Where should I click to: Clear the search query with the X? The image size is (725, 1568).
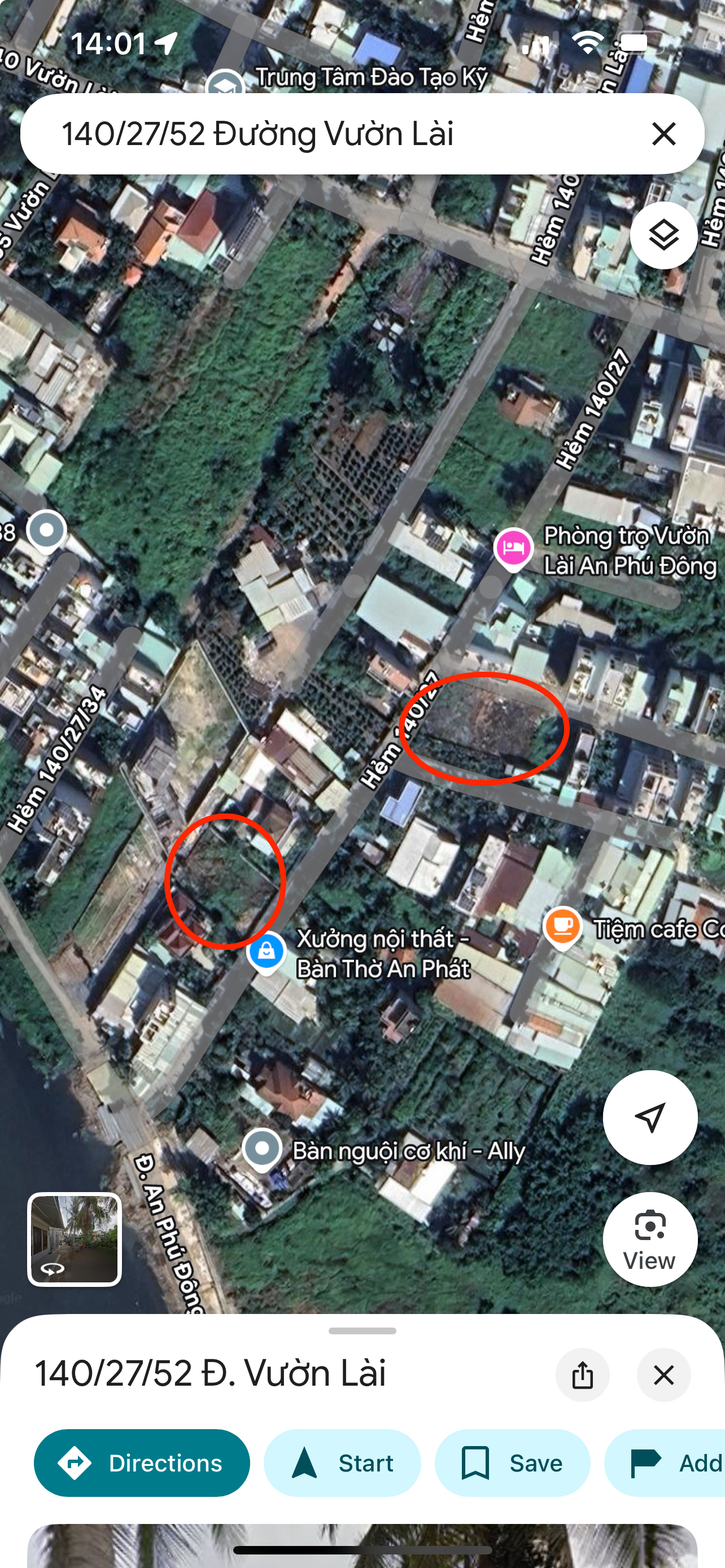pyautogui.click(x=663, y=133)
